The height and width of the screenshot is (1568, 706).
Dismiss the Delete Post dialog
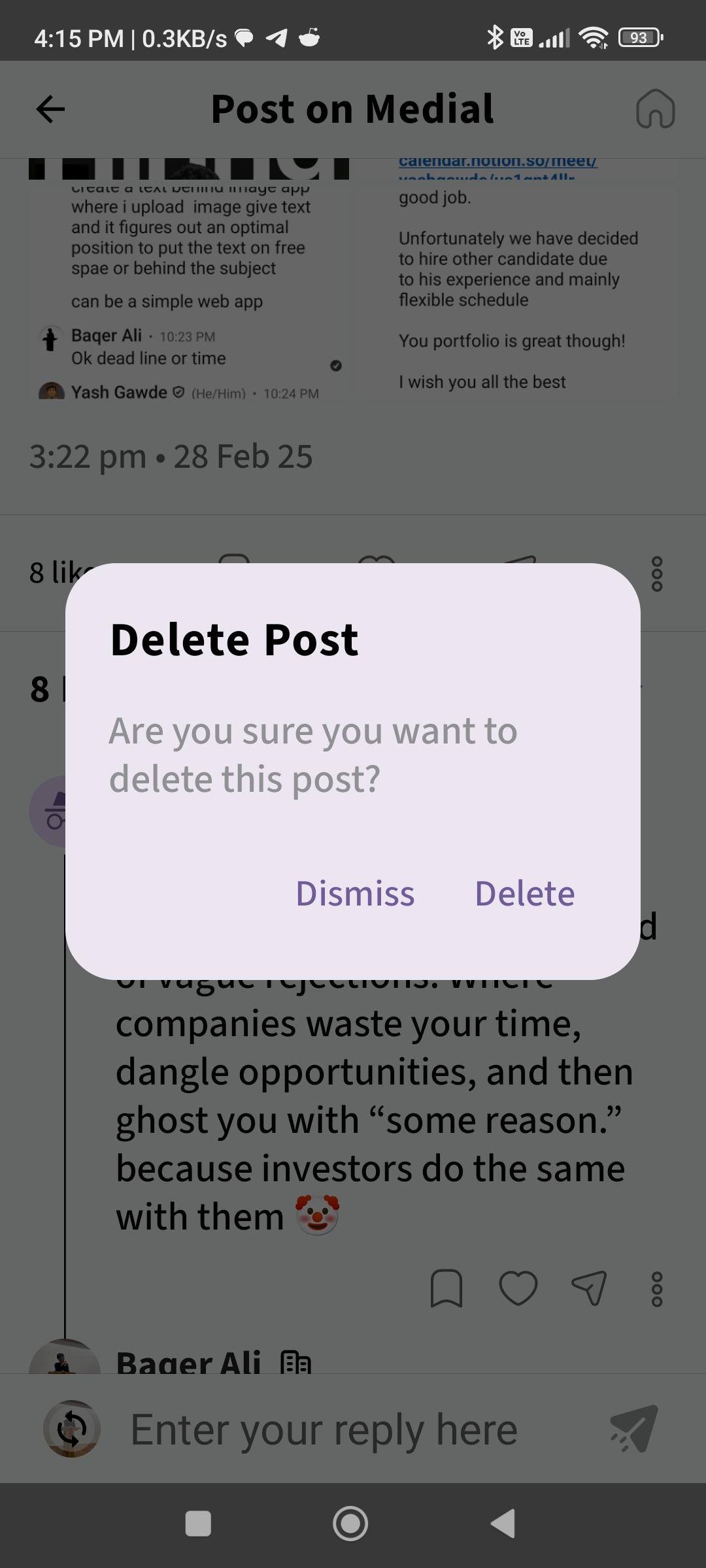click(355, 893)
